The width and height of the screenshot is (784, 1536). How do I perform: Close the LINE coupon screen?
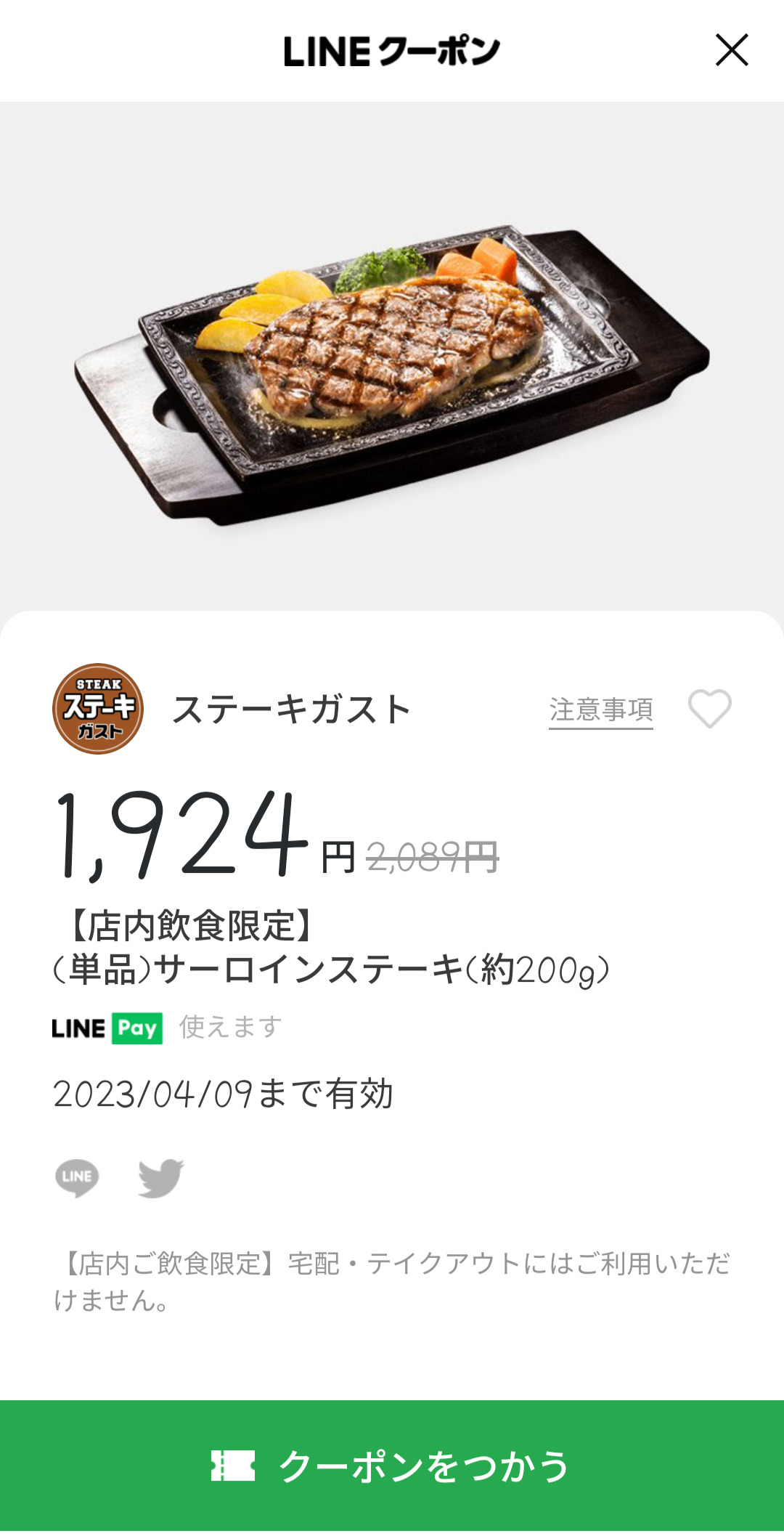click(732, 50)
